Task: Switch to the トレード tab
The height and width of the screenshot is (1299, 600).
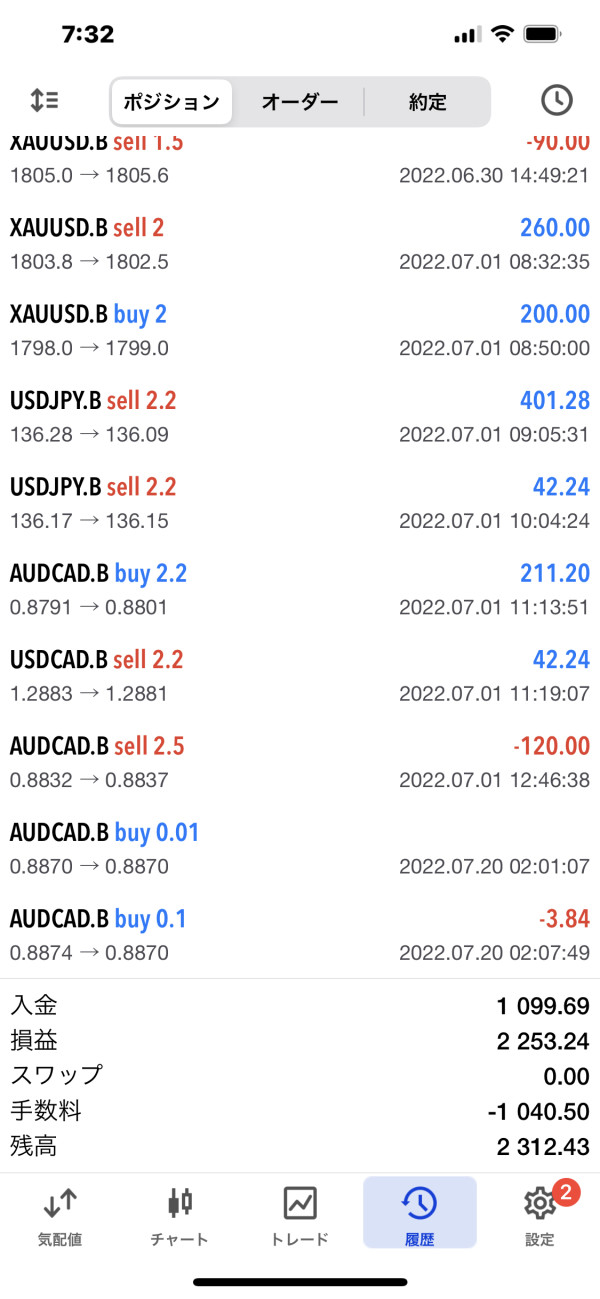Action: tap(300, 1213)
